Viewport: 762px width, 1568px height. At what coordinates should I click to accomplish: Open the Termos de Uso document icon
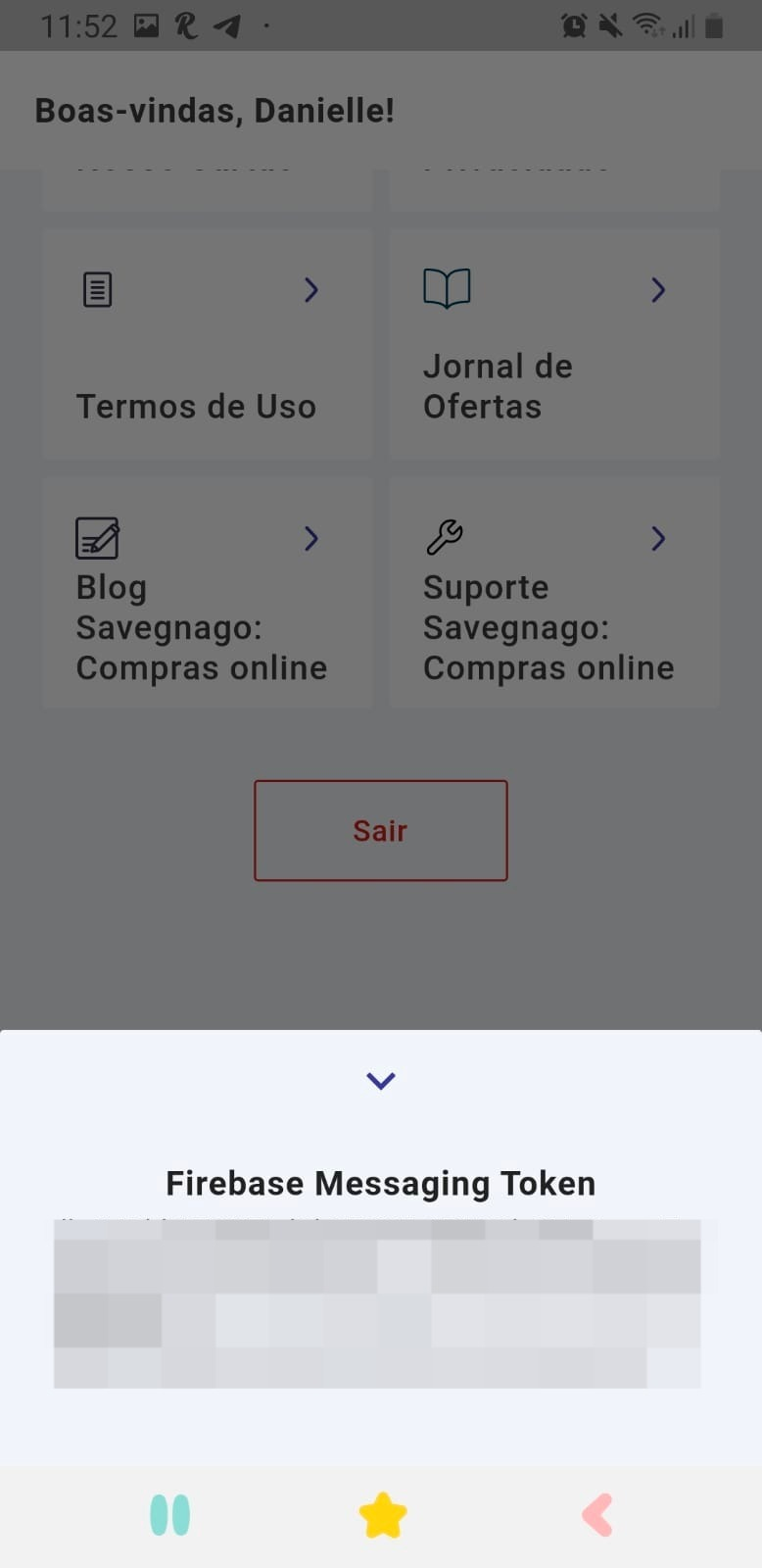97,289
